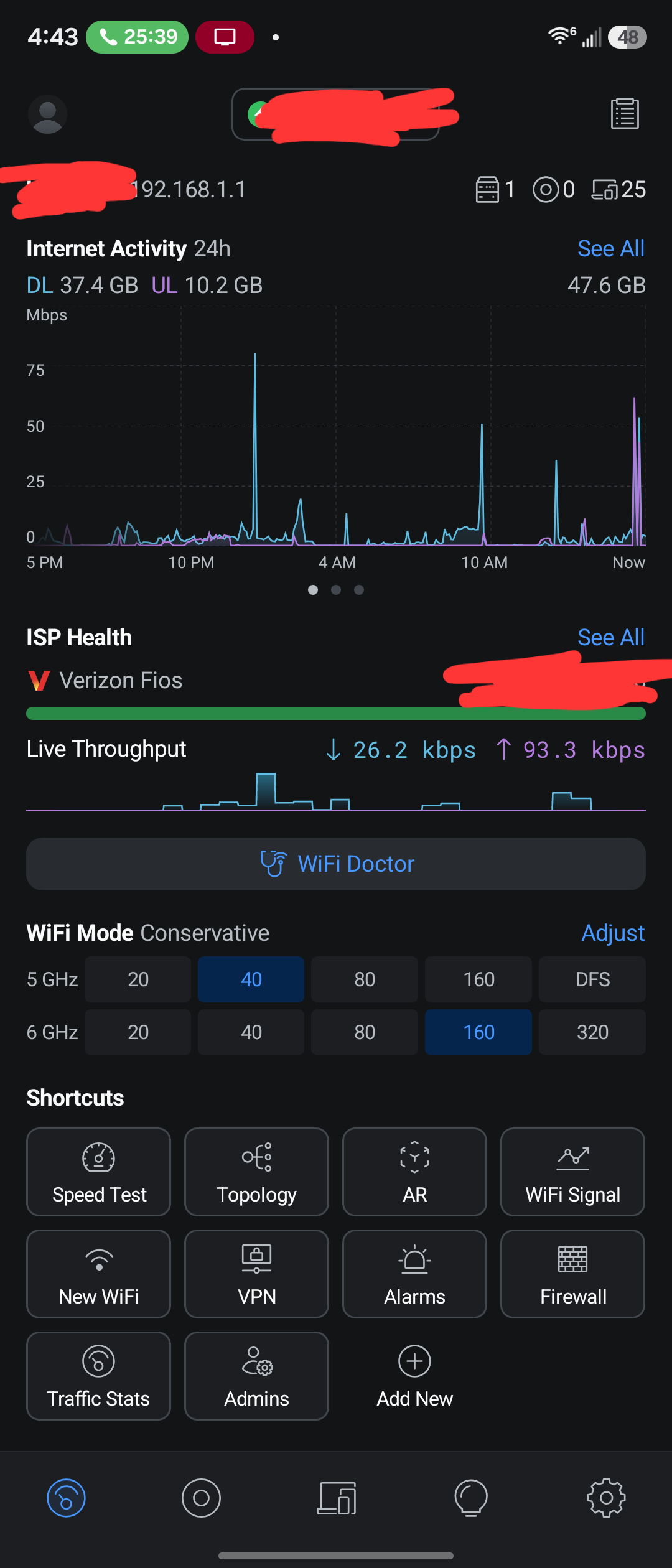Create a New WiFi network
The image size is (672, 1568).
click(99, 1274)
